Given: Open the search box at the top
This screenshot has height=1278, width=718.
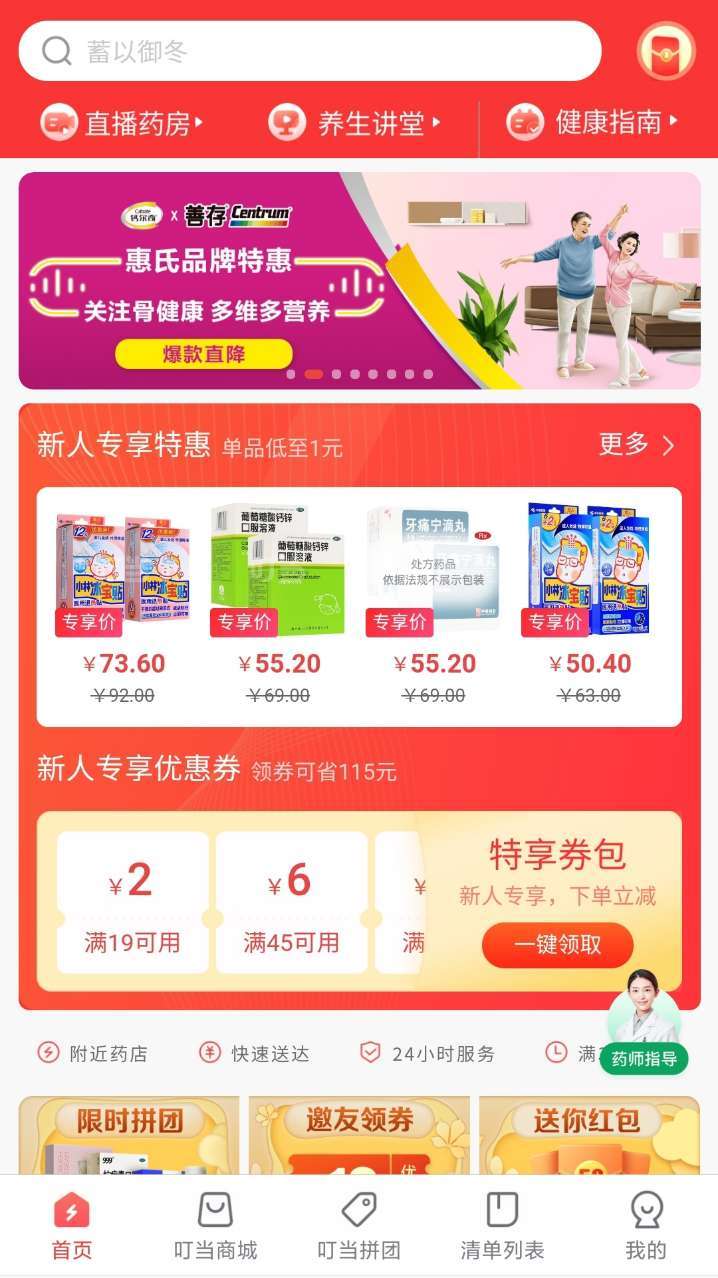Looking at the screenshot, I should tap(310, 51).
